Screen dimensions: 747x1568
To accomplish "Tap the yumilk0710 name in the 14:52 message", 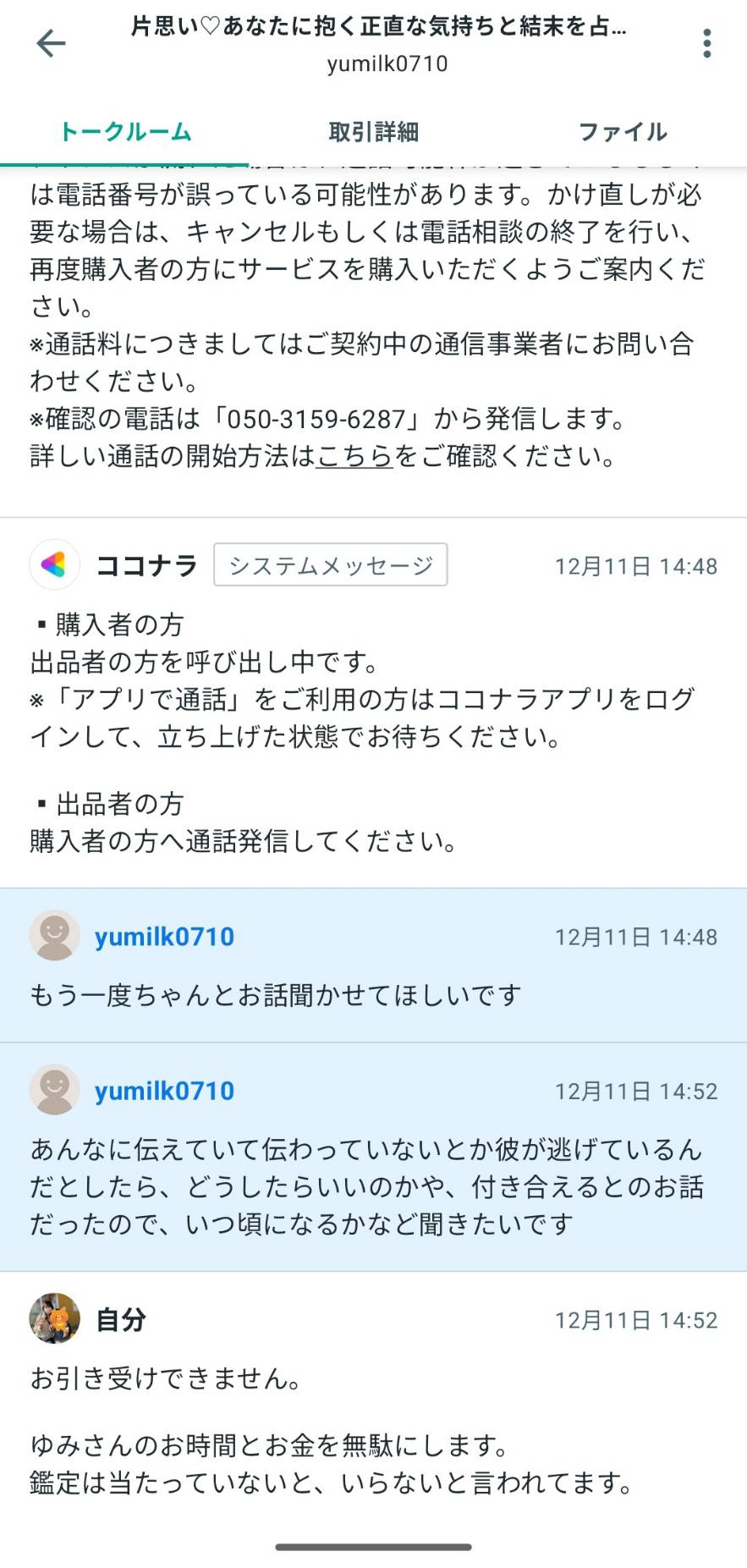I will pyautogui.click(x=163, y=1091).
